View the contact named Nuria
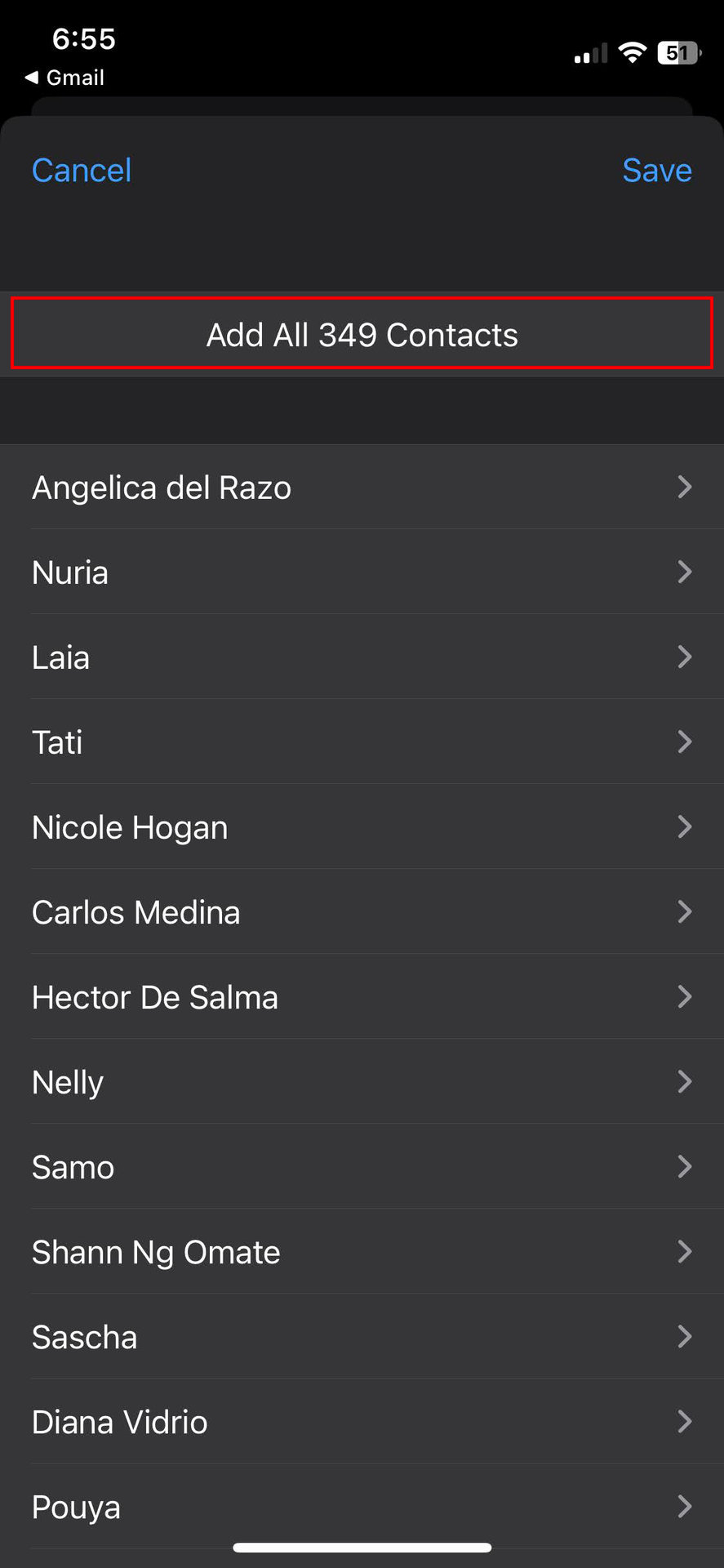 point(362,572)
